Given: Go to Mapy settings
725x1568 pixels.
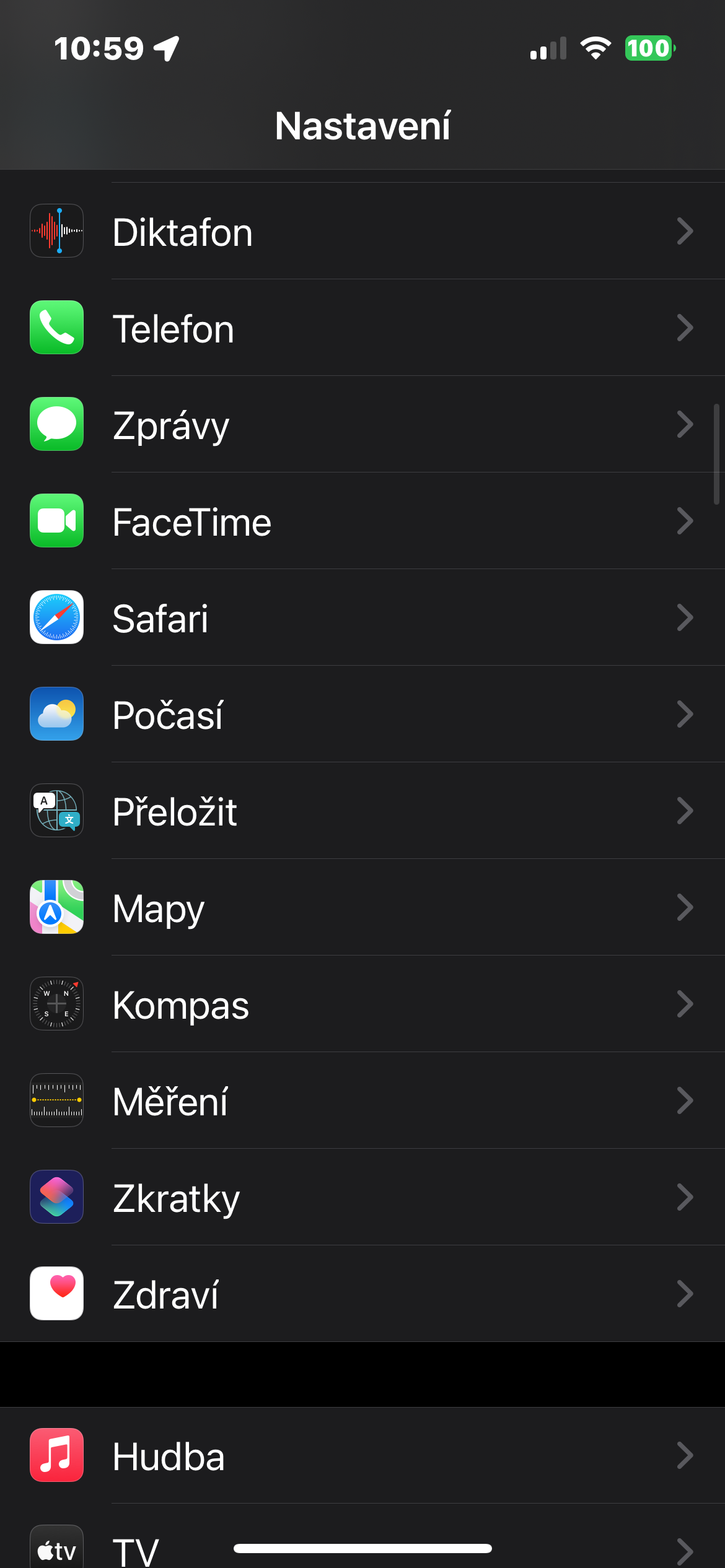Looking at the screenshot, I should tap(362, 908).
